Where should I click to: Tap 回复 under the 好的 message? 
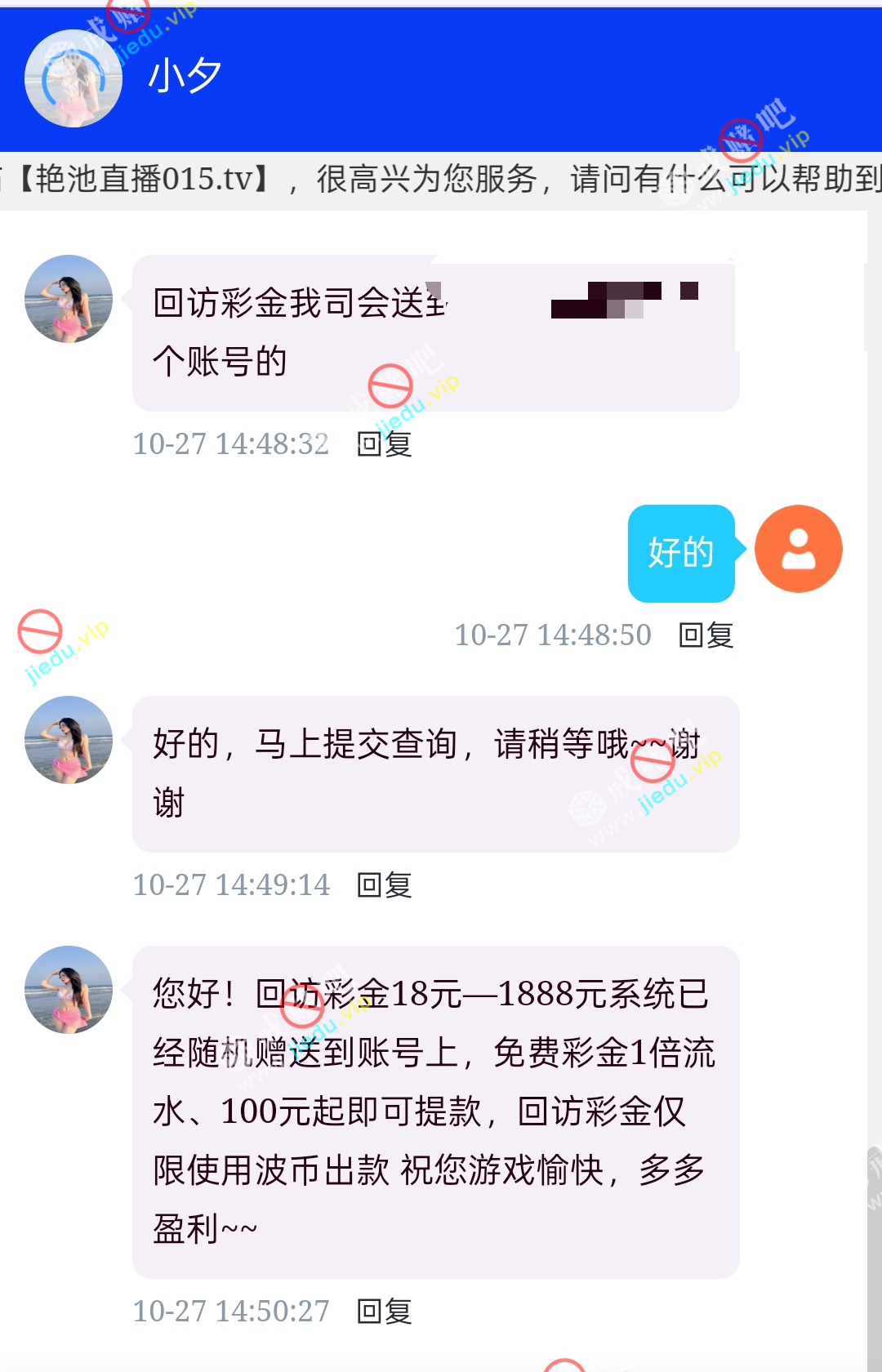coord(706,635)
